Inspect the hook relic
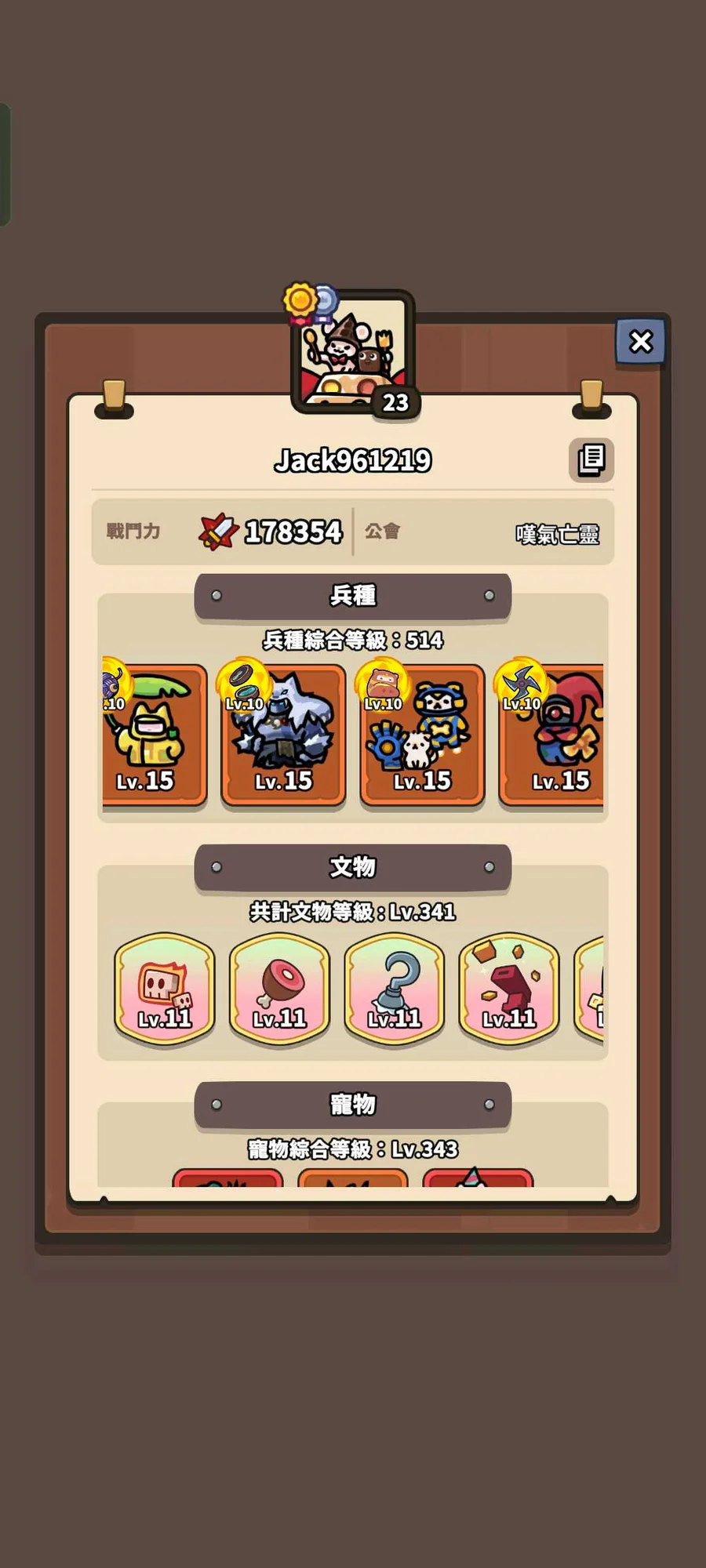 [395, 988]
